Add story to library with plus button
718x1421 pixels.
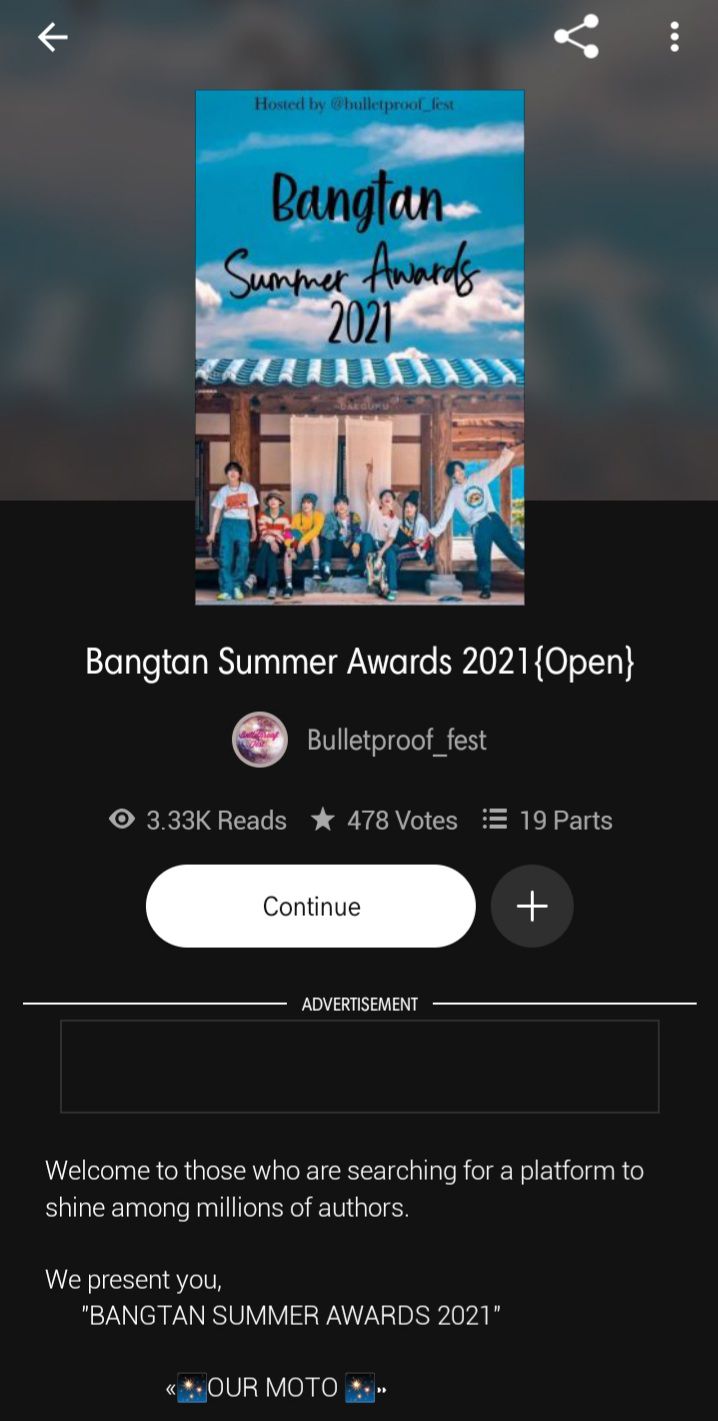pyautogui.click(x=532, y=906)
